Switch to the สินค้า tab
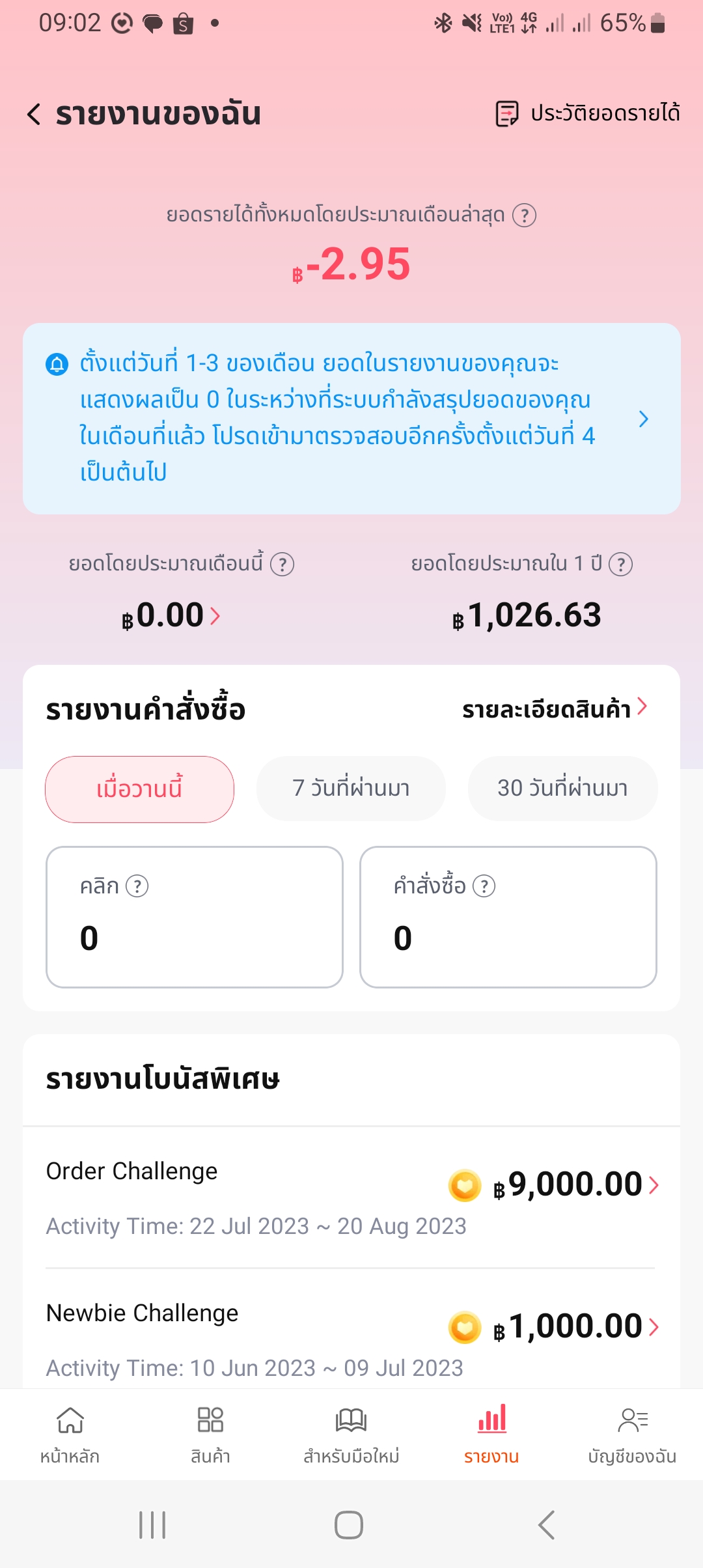703x1568 pixels. pos(210,1435)
